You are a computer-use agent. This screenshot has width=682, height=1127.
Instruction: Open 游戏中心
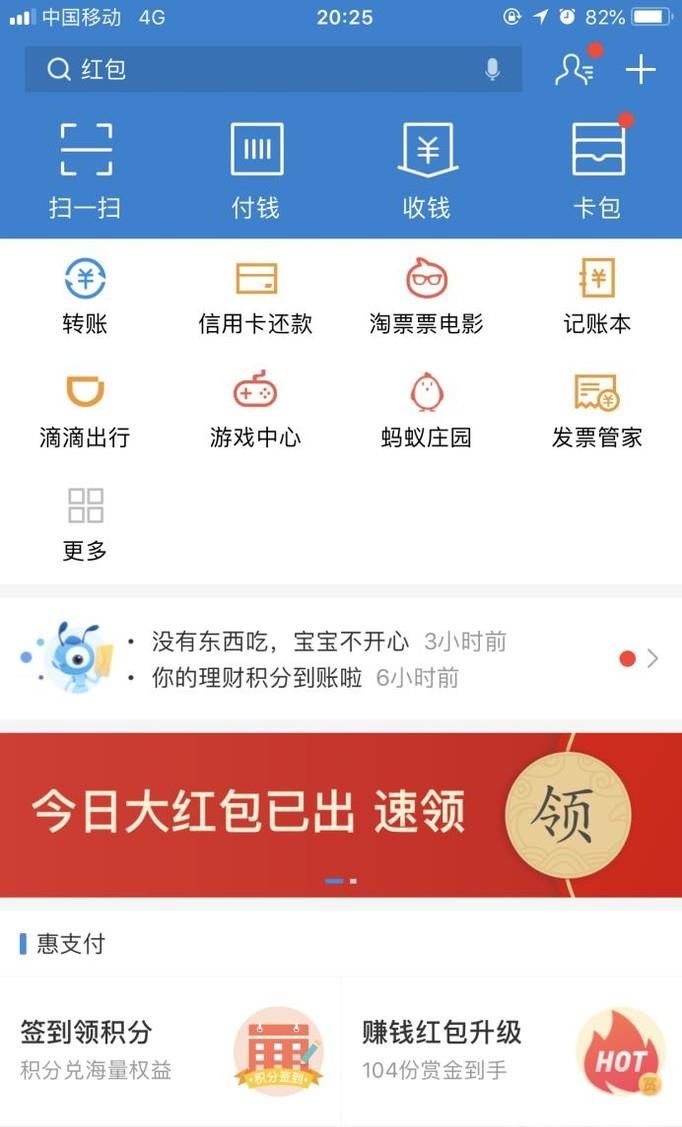256,409
